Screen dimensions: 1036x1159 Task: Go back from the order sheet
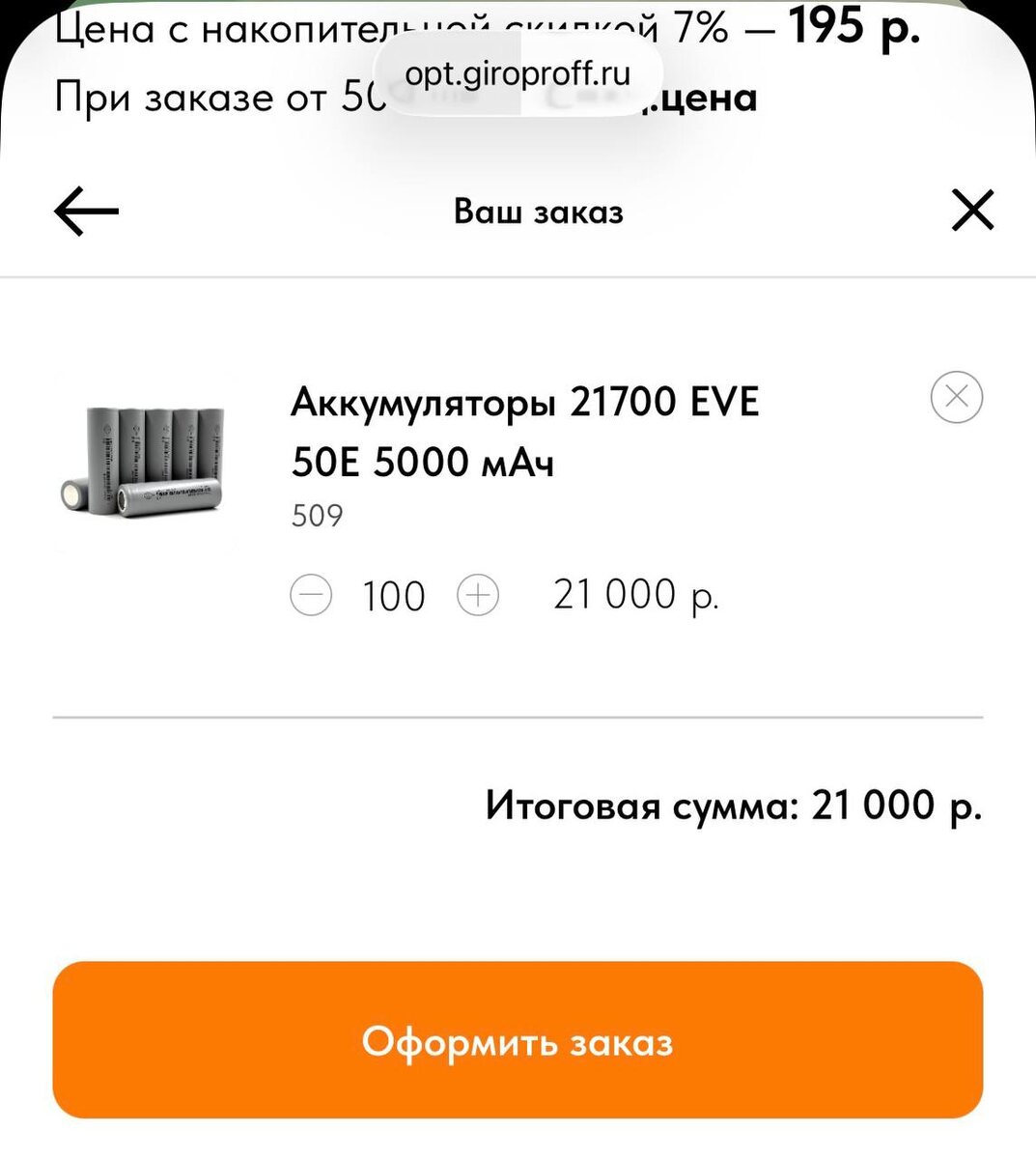pyautogui.click(x=86, y=212)
